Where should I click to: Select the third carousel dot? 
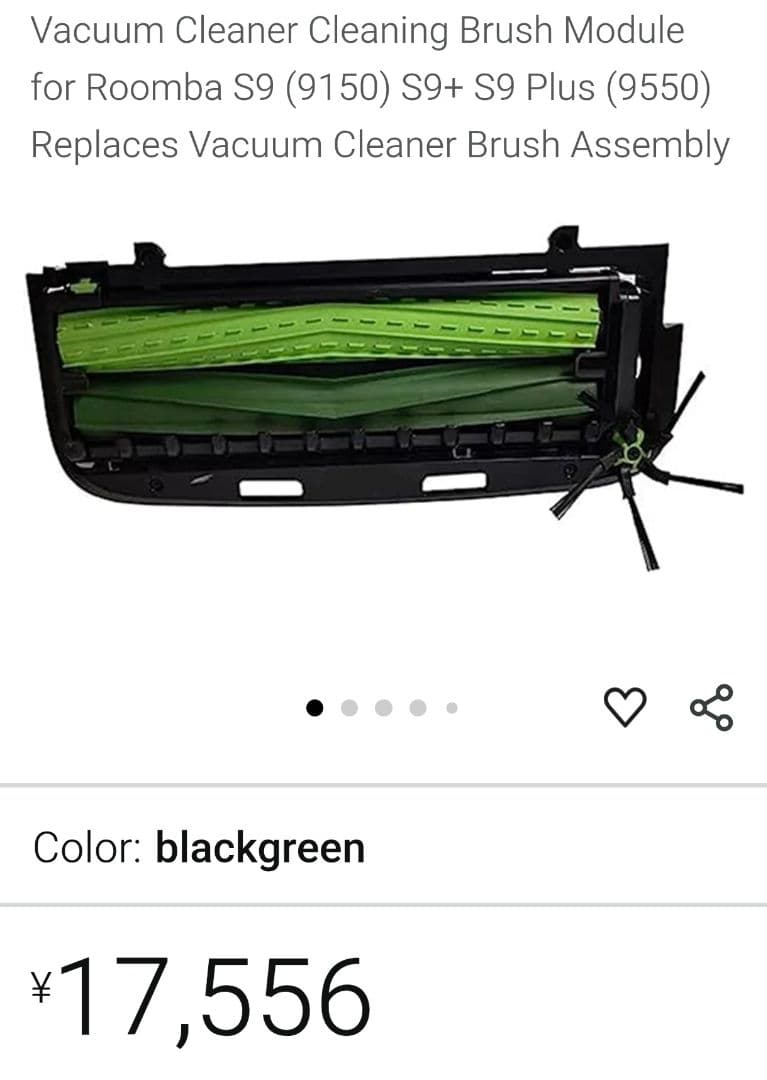[x=385, y=708]
